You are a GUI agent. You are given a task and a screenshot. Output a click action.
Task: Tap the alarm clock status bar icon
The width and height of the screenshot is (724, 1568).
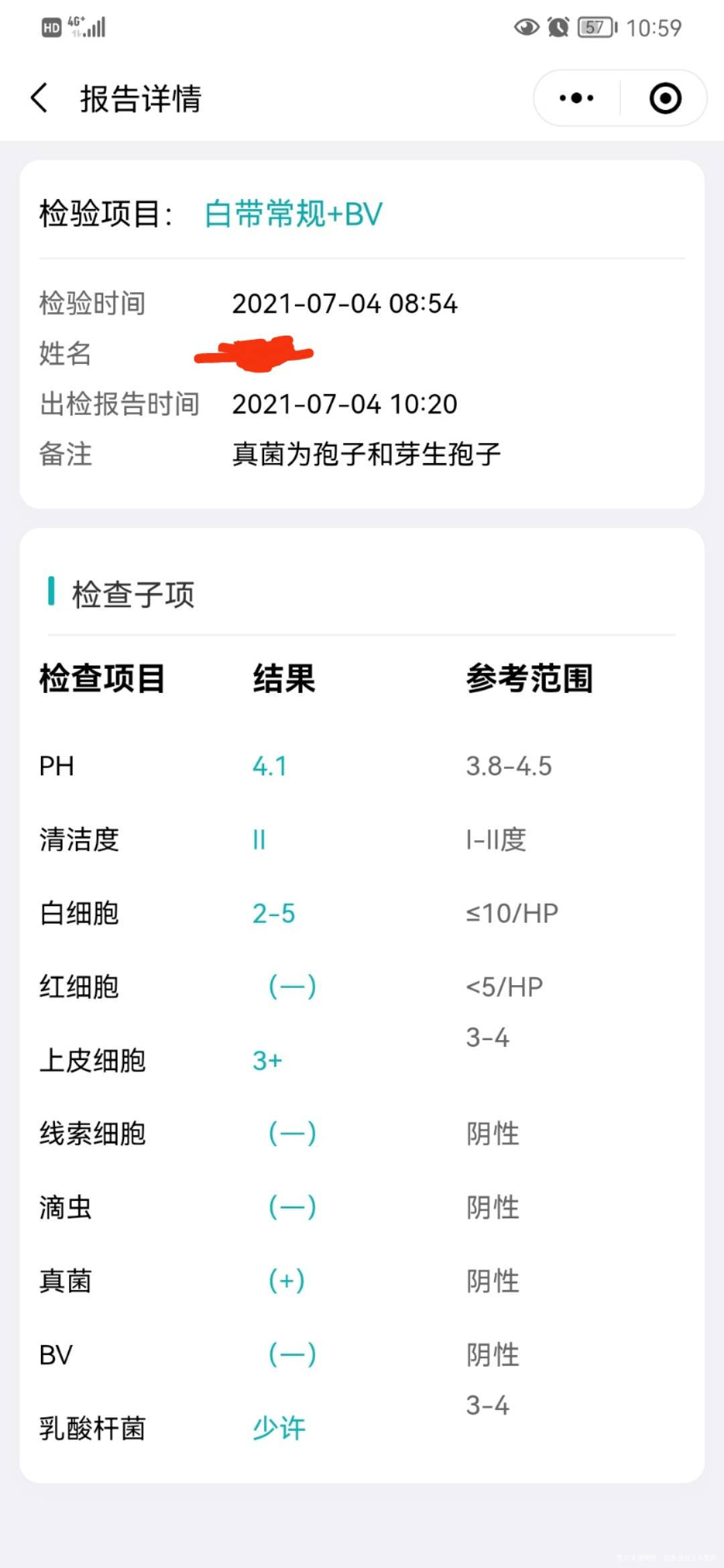pos(559,28)
